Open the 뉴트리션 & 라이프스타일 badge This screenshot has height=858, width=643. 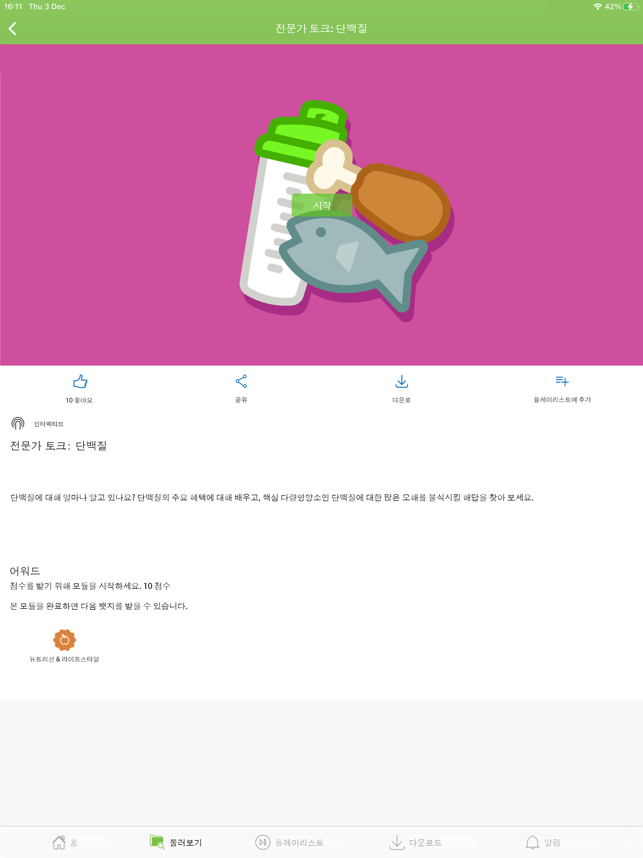tap(64, 644)
